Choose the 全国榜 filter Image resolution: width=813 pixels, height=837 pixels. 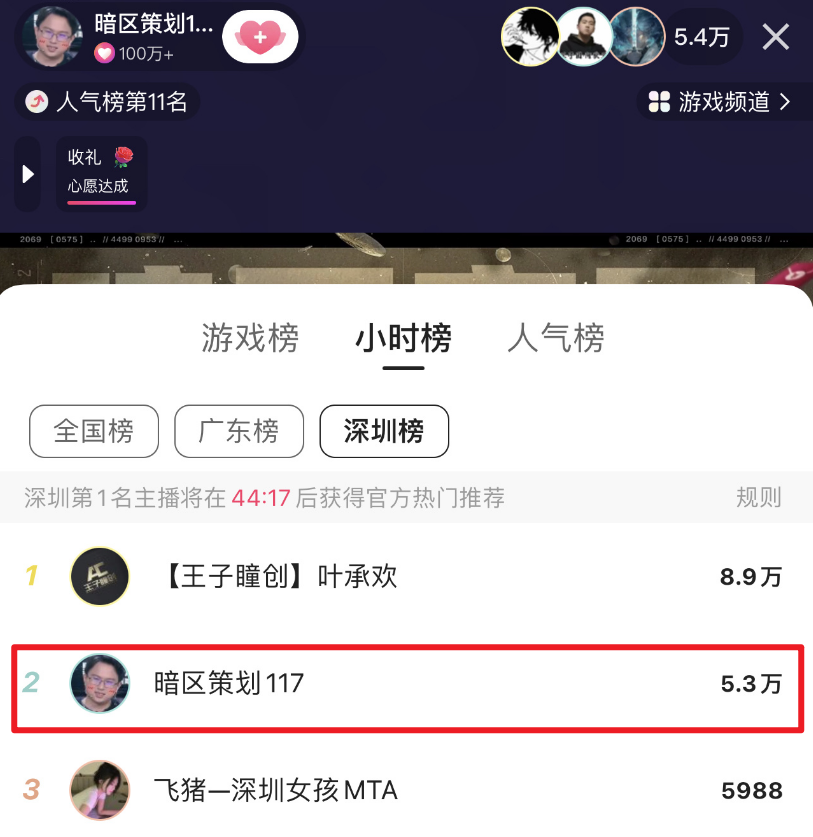pos(94,431)
